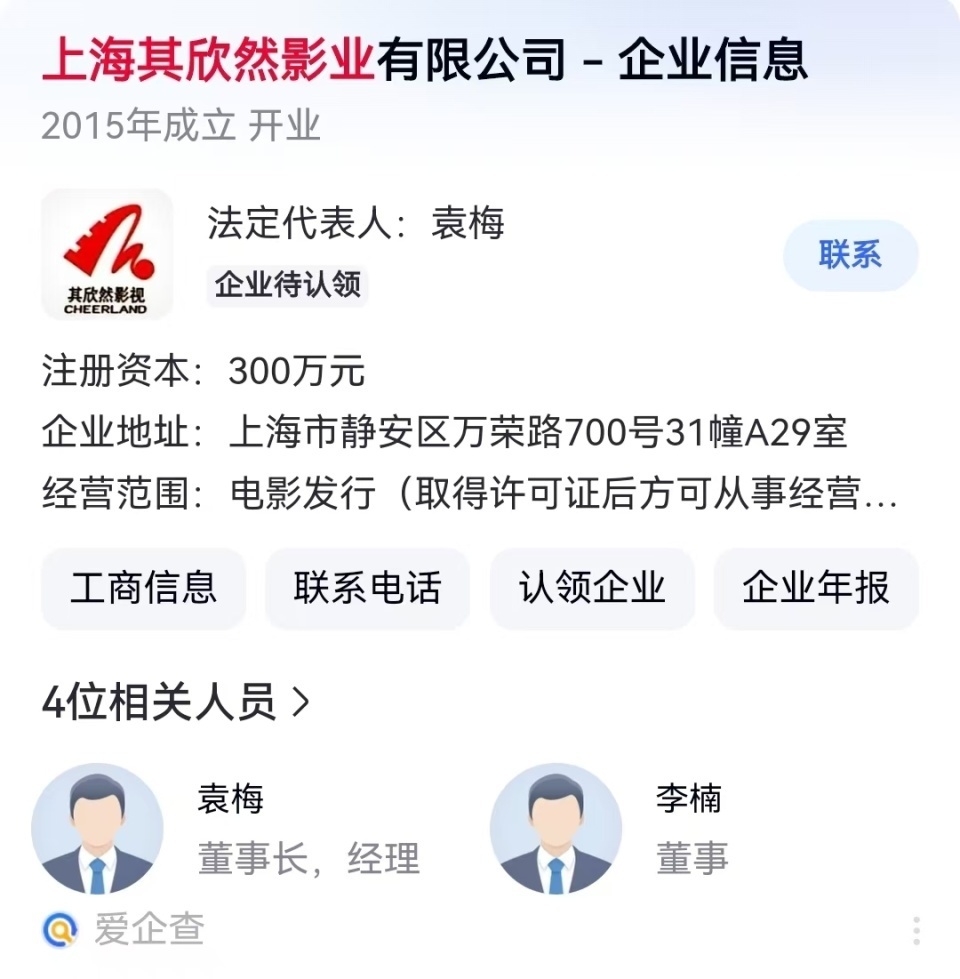Screen dimensions: 960x979
Task: Open the 联系电话 tab
Action: [x=367, y=589]
